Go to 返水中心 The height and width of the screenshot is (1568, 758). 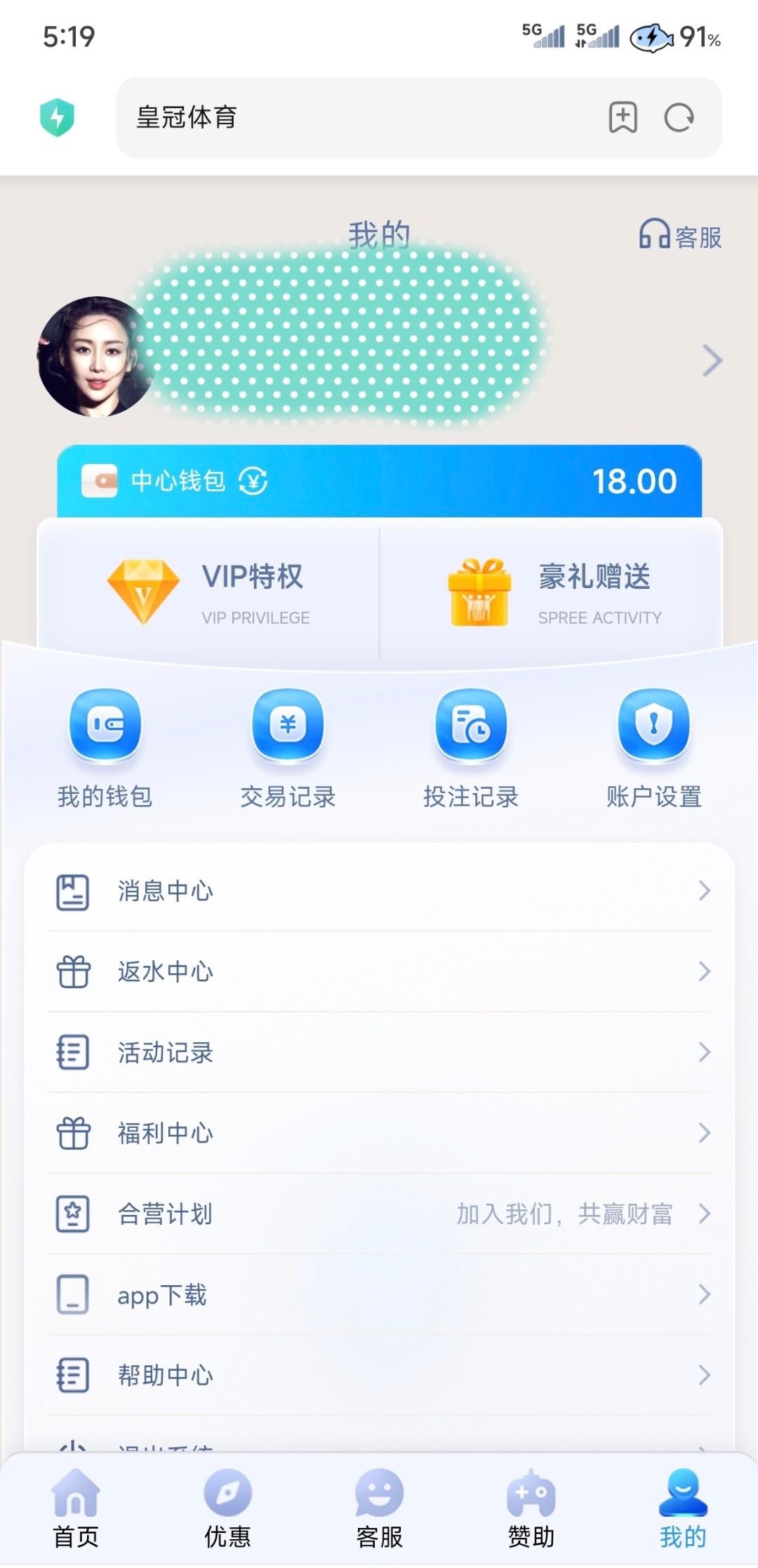[x=379, y=972]
